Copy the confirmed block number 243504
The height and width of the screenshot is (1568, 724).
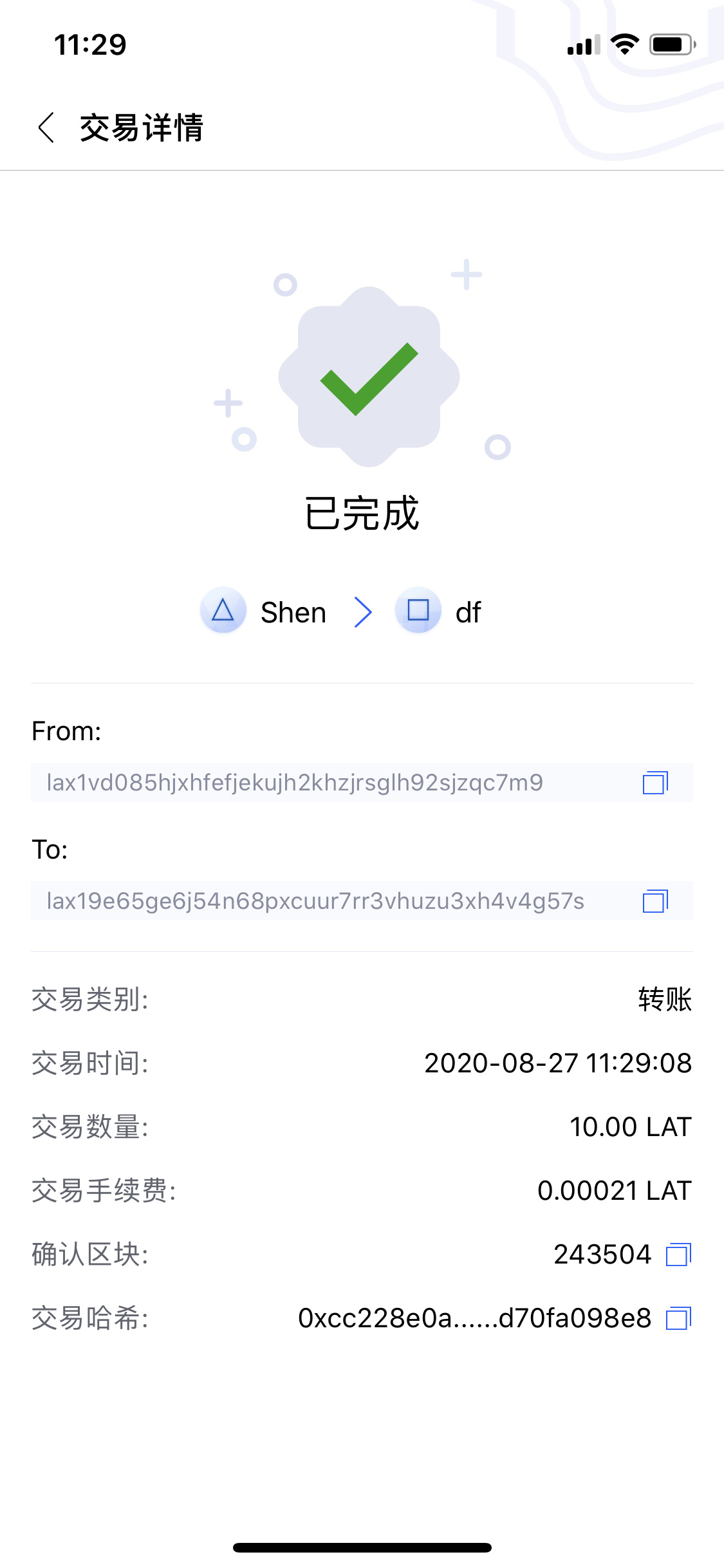678,1255
